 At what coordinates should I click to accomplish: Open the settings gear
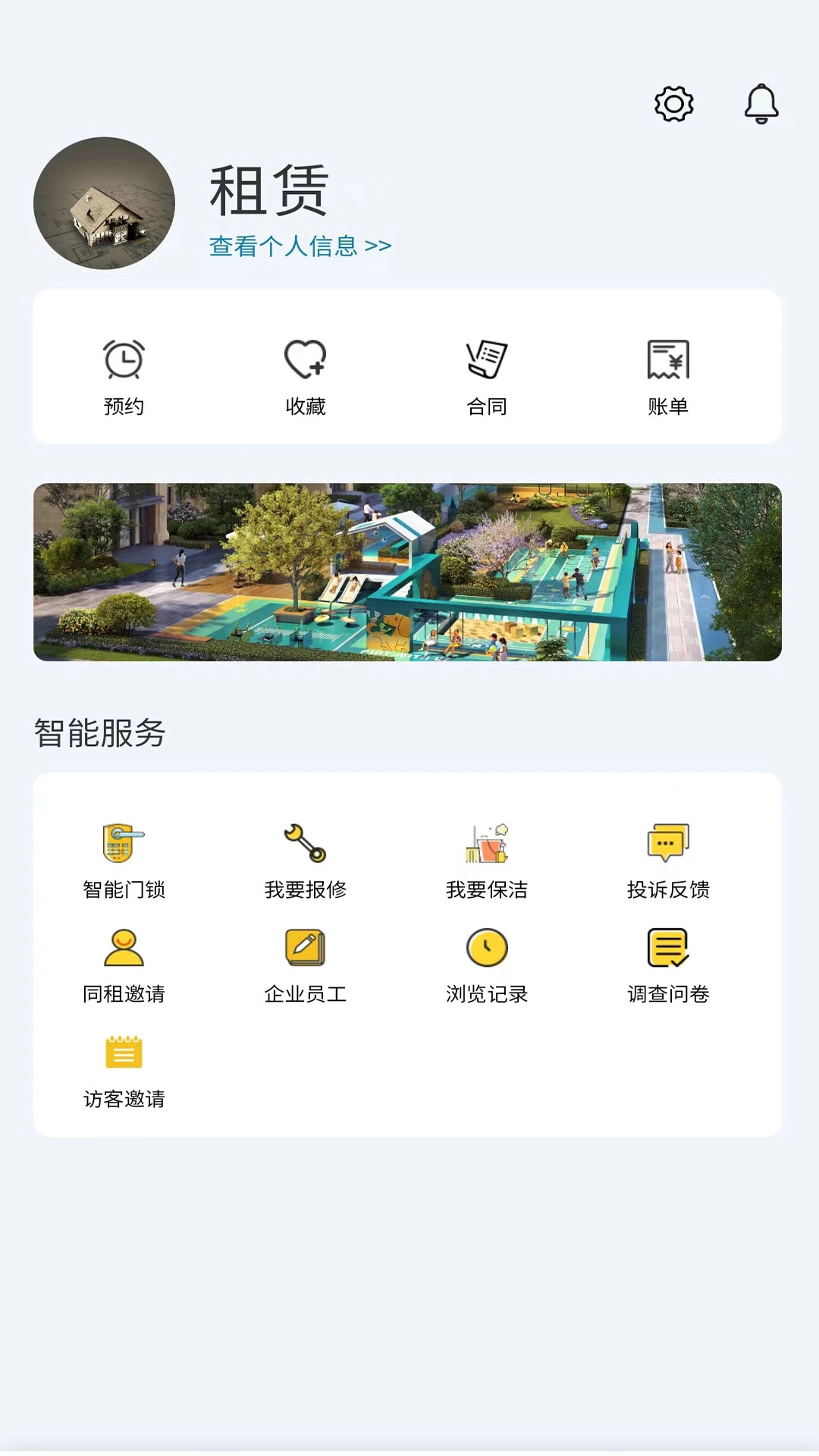point(673,105)
